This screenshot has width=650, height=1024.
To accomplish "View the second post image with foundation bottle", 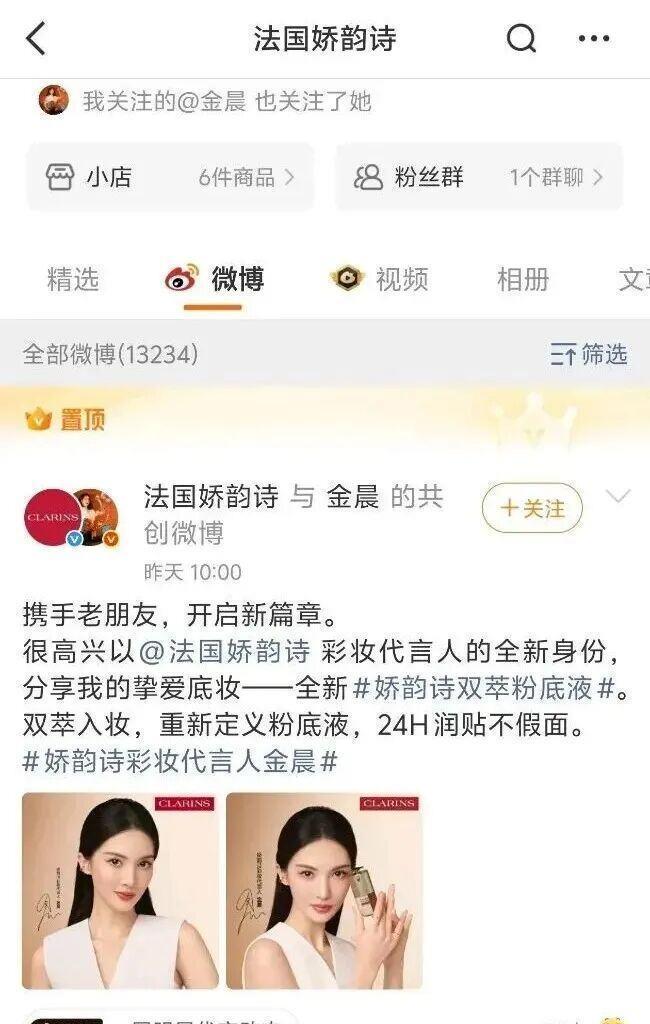I will 324,891.
